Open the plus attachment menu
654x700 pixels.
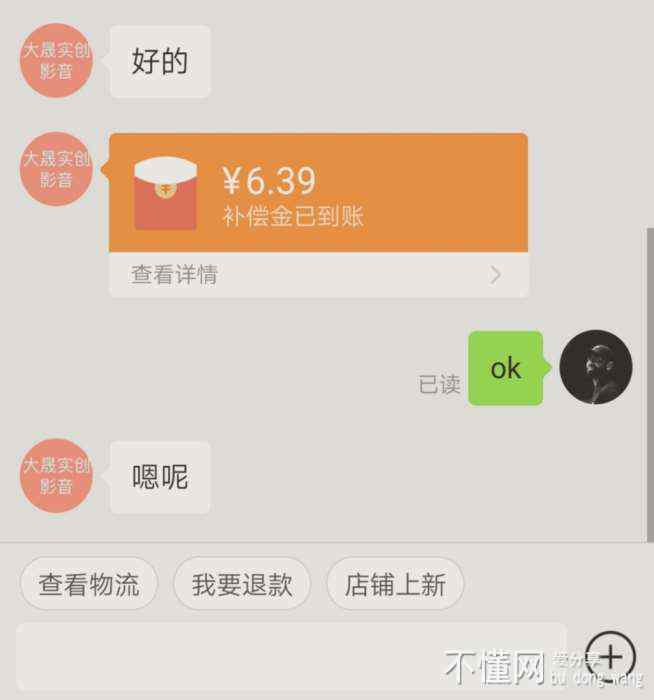coord(610,657)
